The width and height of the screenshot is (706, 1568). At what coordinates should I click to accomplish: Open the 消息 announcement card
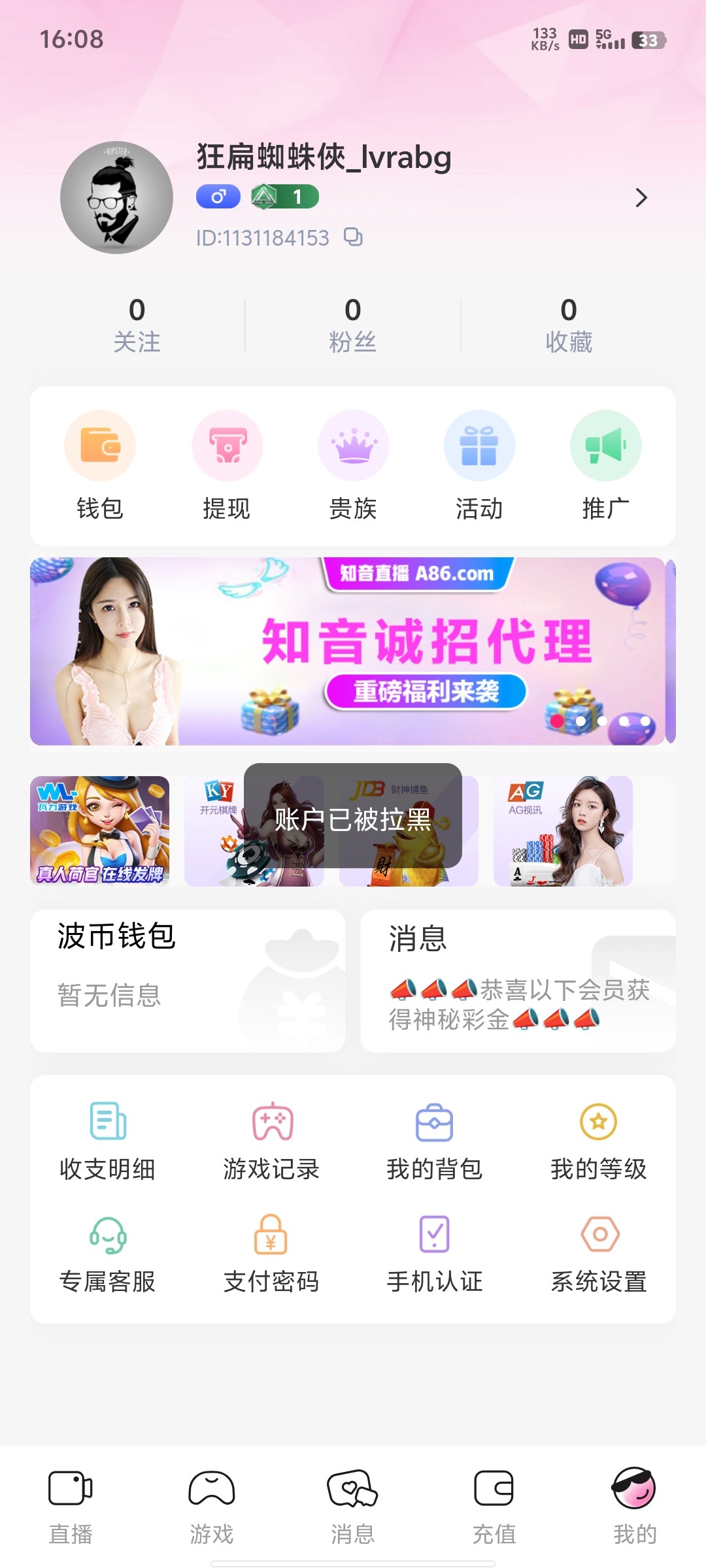click(518, 980)
